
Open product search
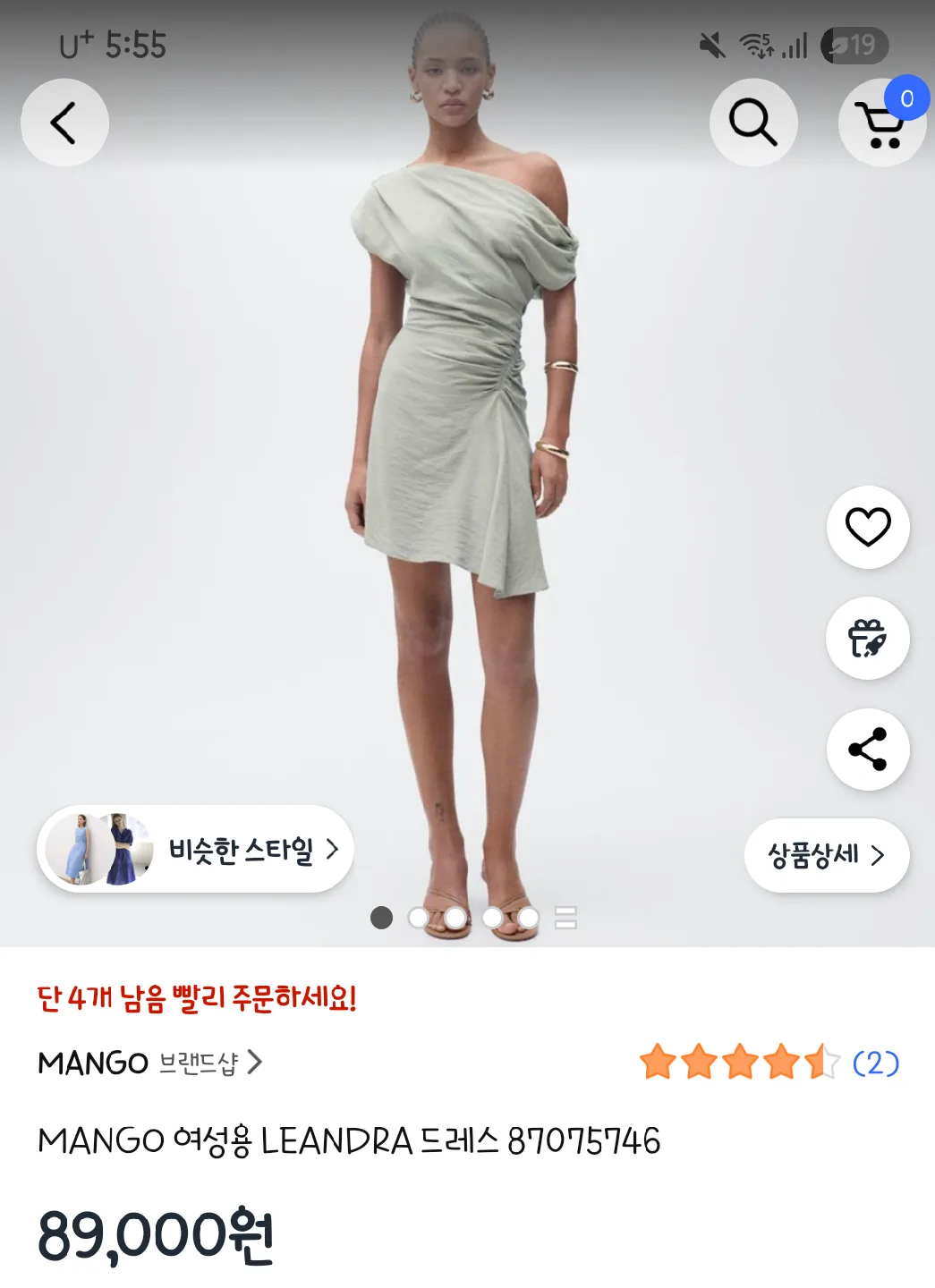752,123
